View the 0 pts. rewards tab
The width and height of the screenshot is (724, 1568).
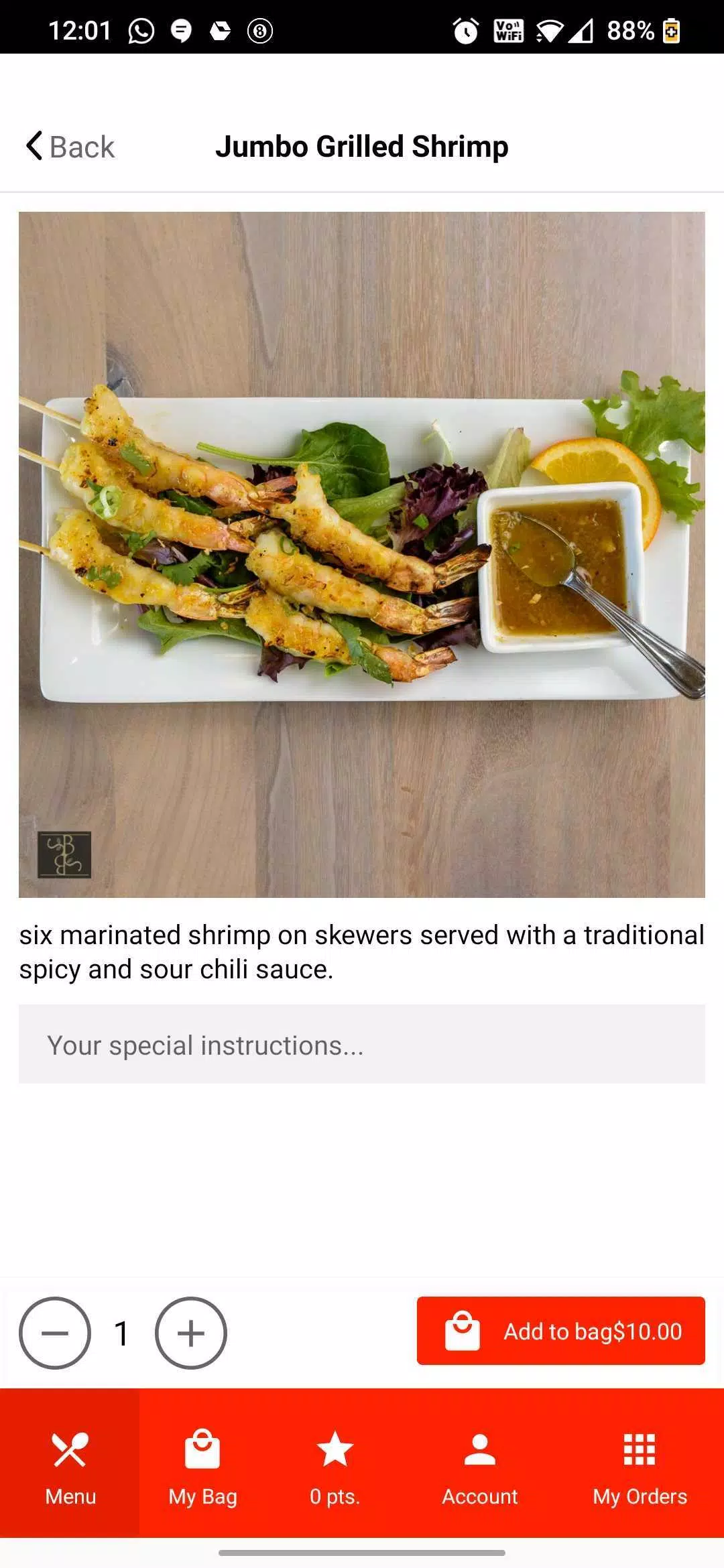(335, 1465)
